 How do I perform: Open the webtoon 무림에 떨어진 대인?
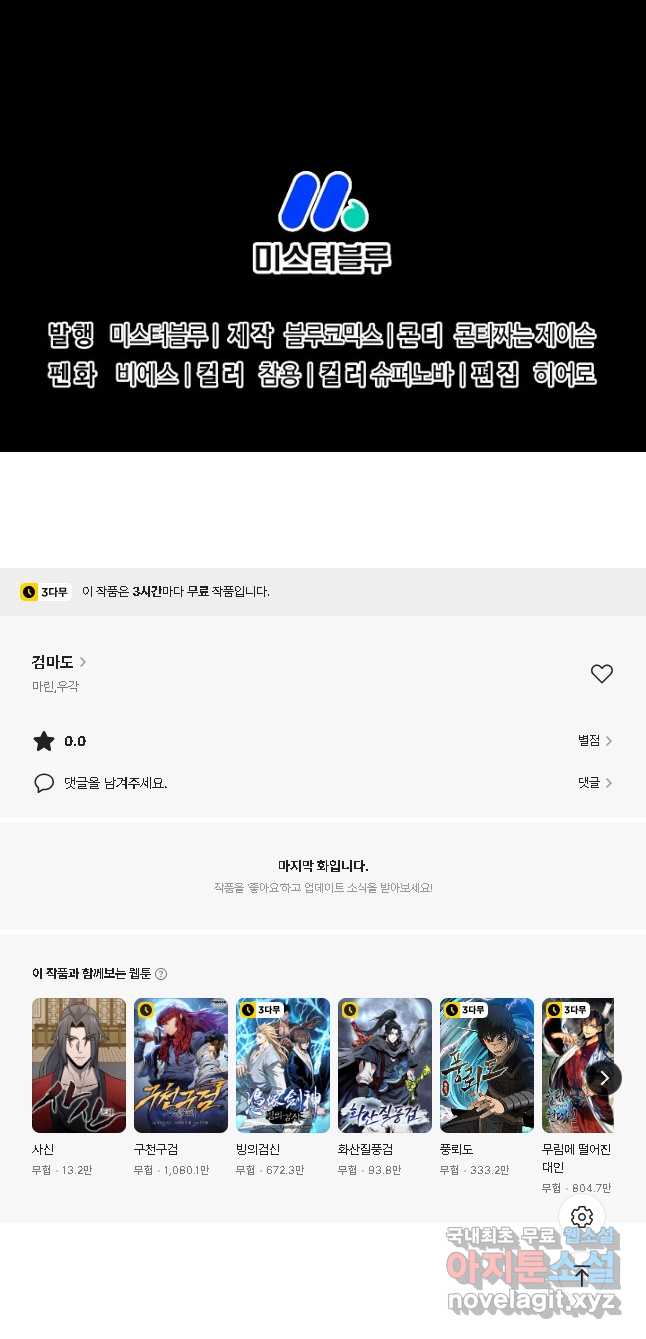point(578,1065)
